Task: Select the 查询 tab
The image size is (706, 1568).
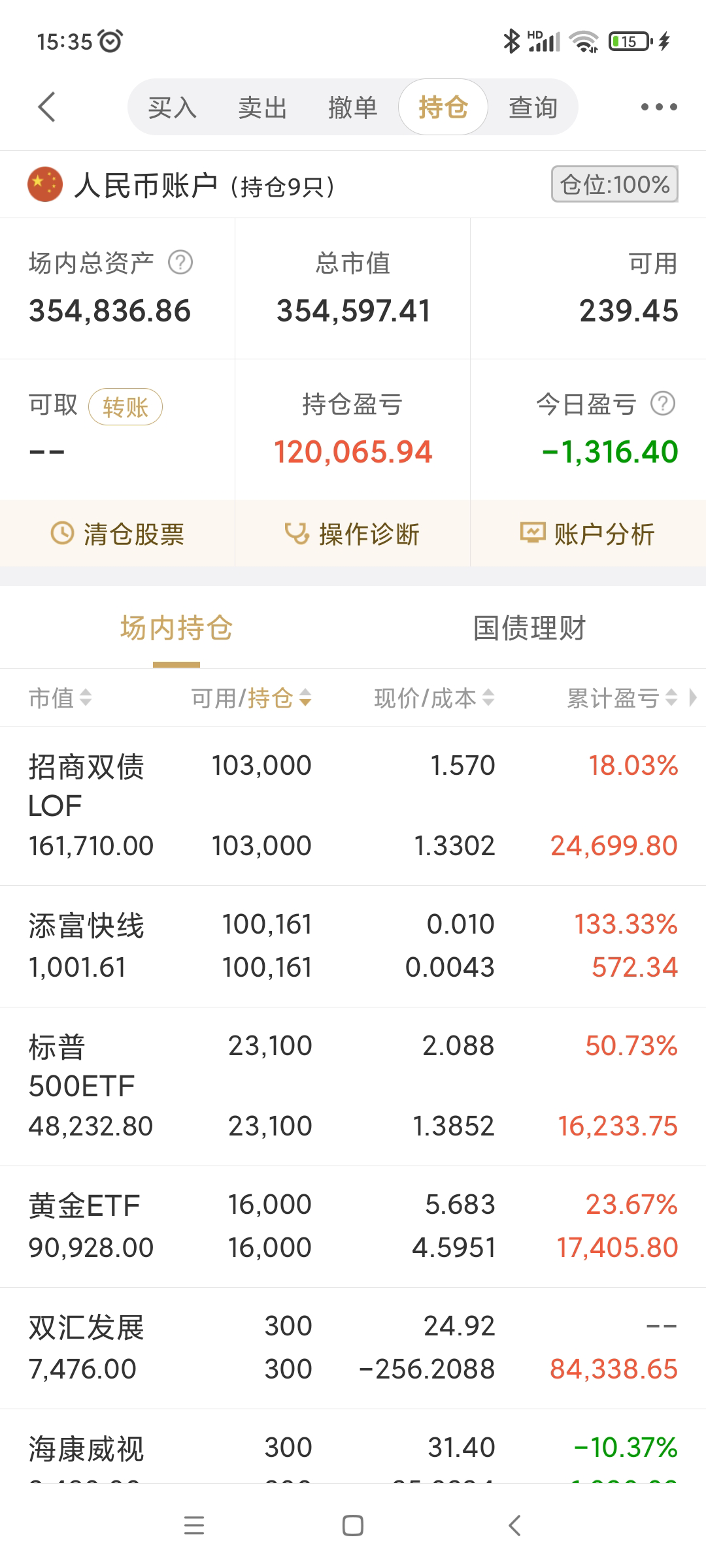Action: click(533, 108)
